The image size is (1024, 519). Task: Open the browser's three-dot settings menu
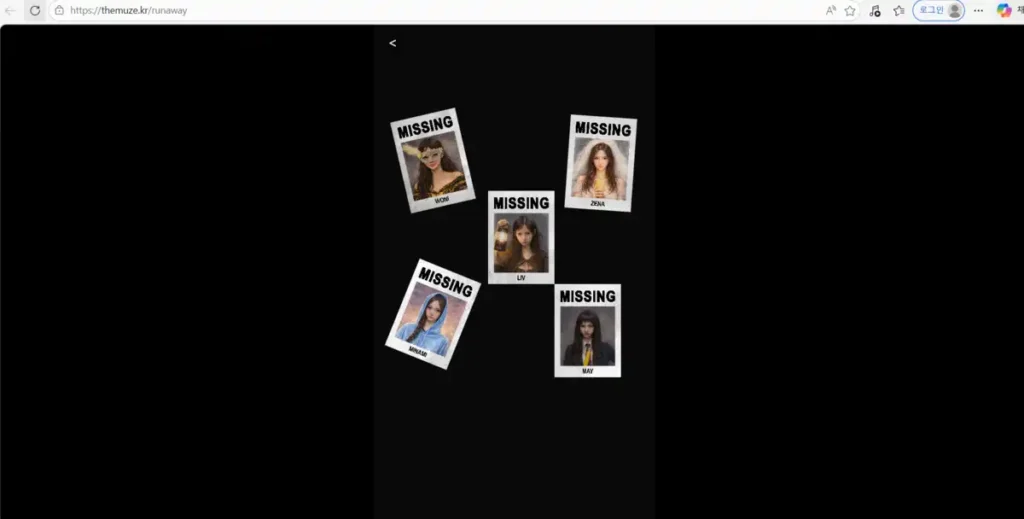click(x=978, y=10)
